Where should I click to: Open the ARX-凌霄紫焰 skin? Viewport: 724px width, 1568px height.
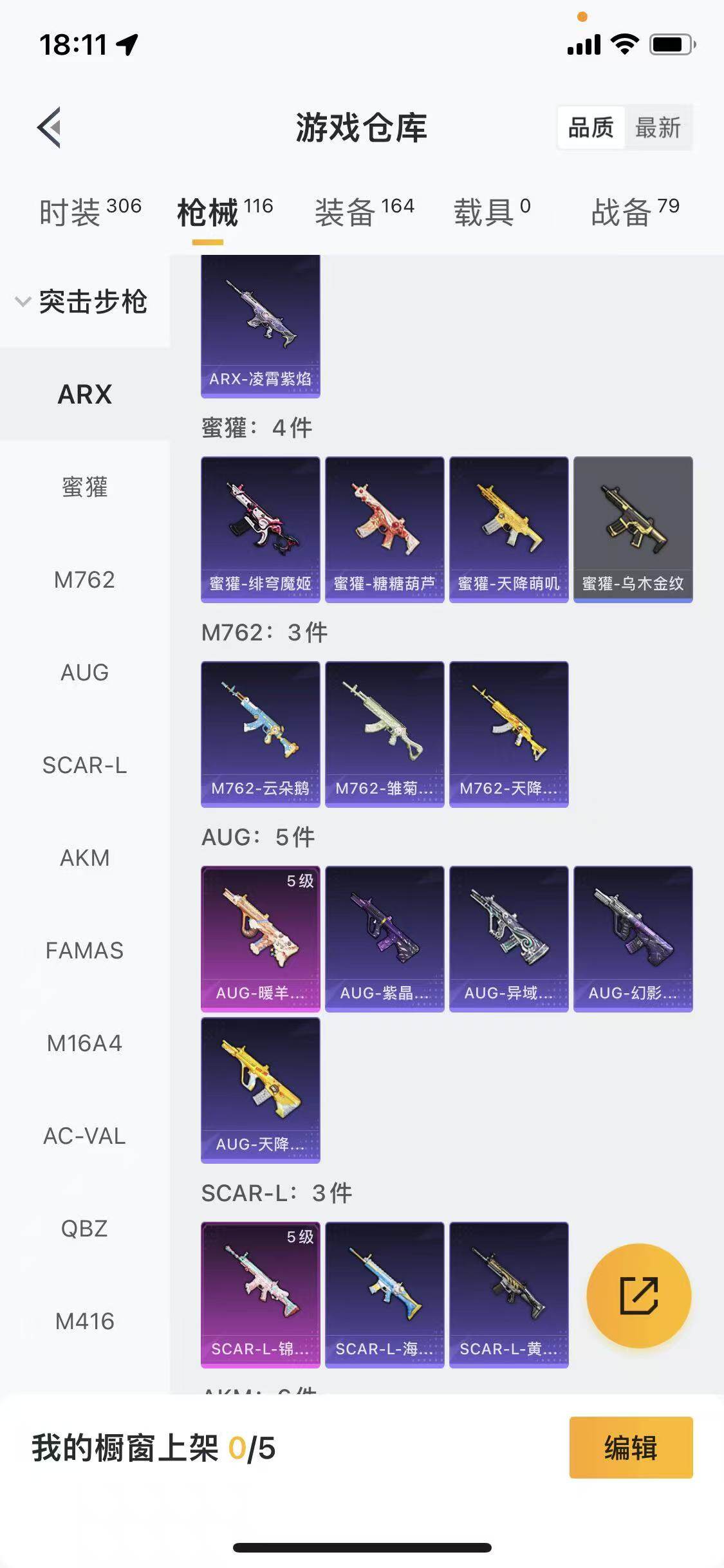[260, 326]
